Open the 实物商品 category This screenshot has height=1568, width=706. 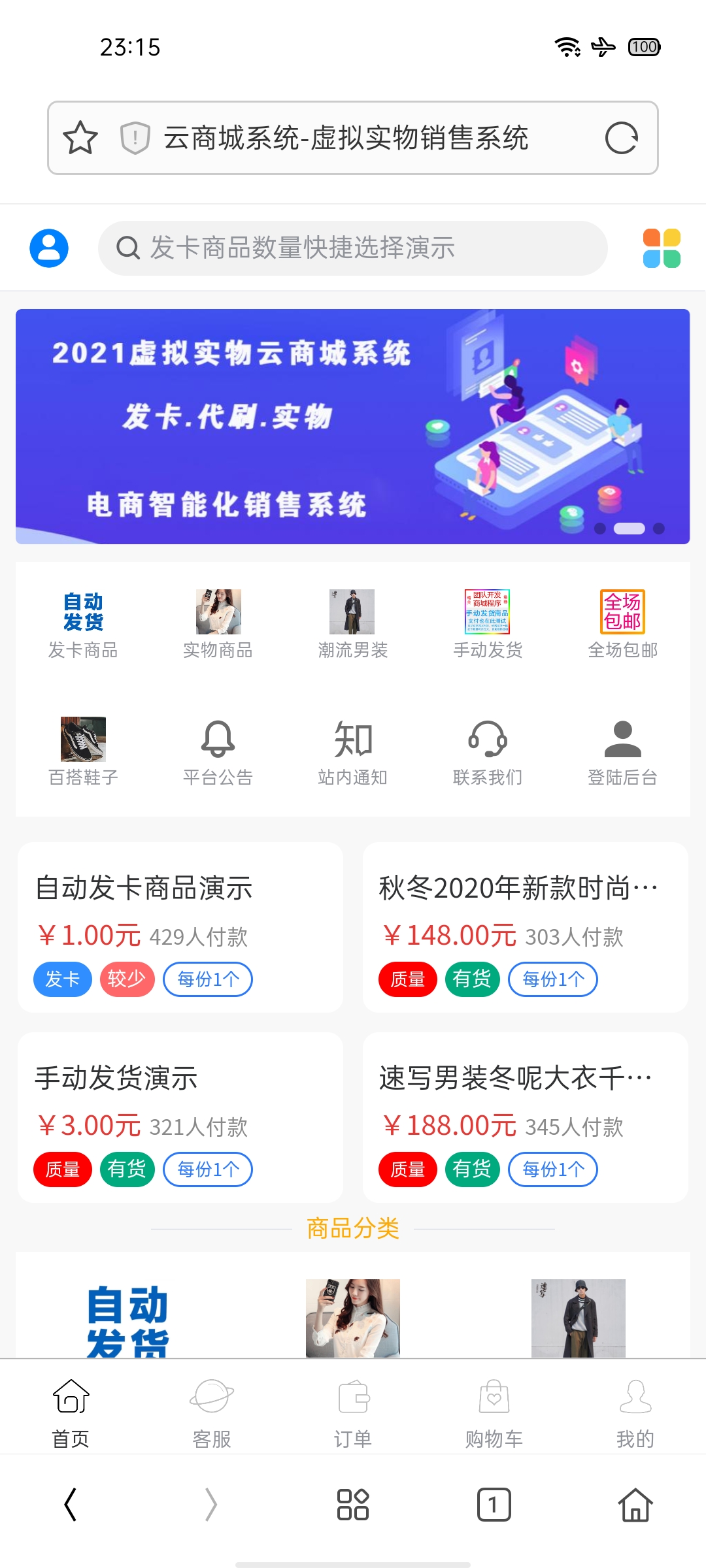click(218, 625)
